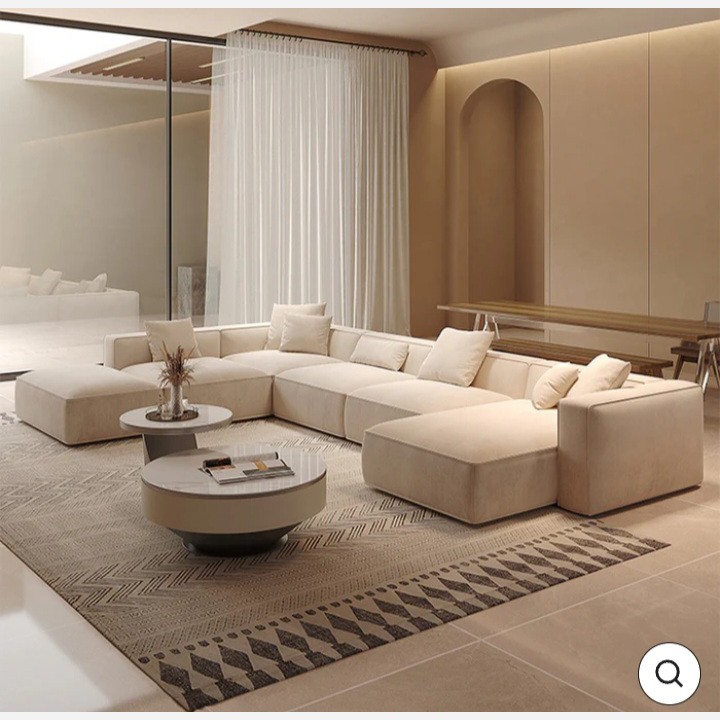Tap the magnifier icon on the sofa image
The image size is (720, 720).
click(x=669, y=673)
